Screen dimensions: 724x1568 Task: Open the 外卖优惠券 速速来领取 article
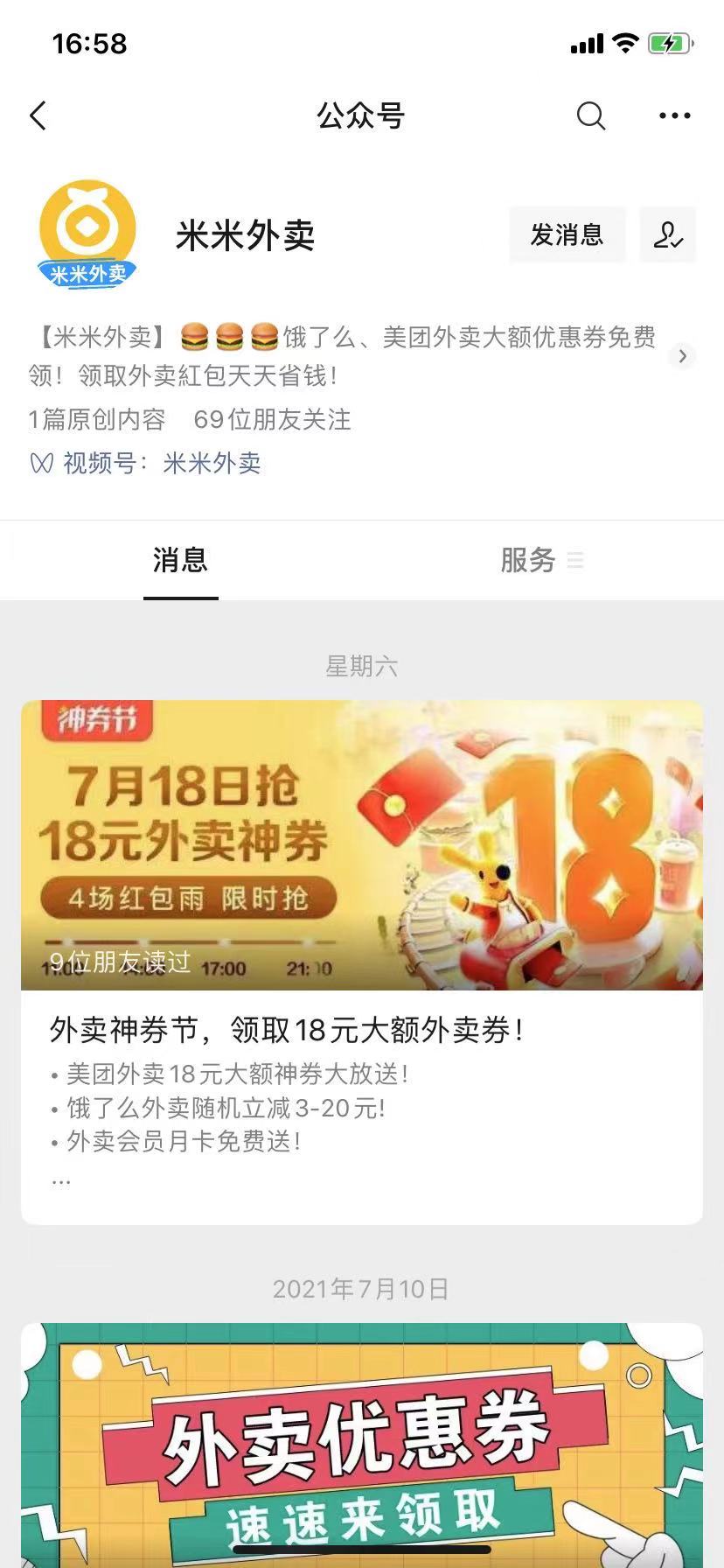[362, 1444]
